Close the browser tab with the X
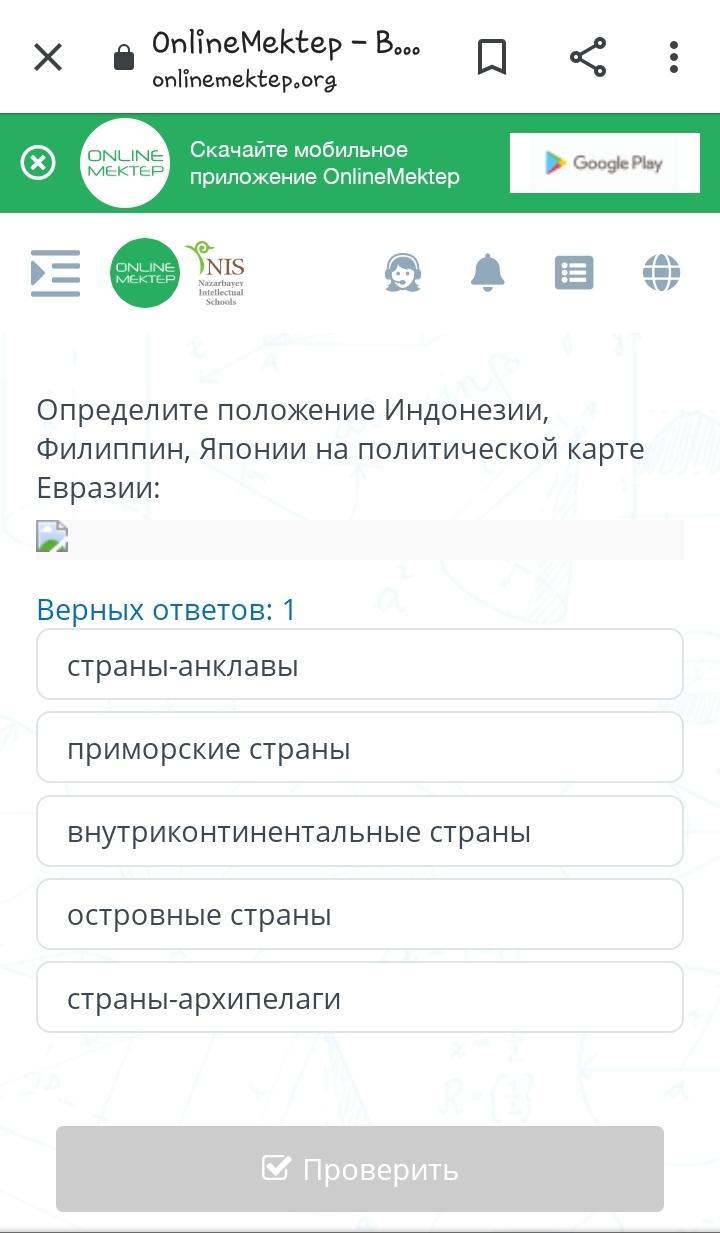The image size is (720, 1233). (x=48, y=57)
